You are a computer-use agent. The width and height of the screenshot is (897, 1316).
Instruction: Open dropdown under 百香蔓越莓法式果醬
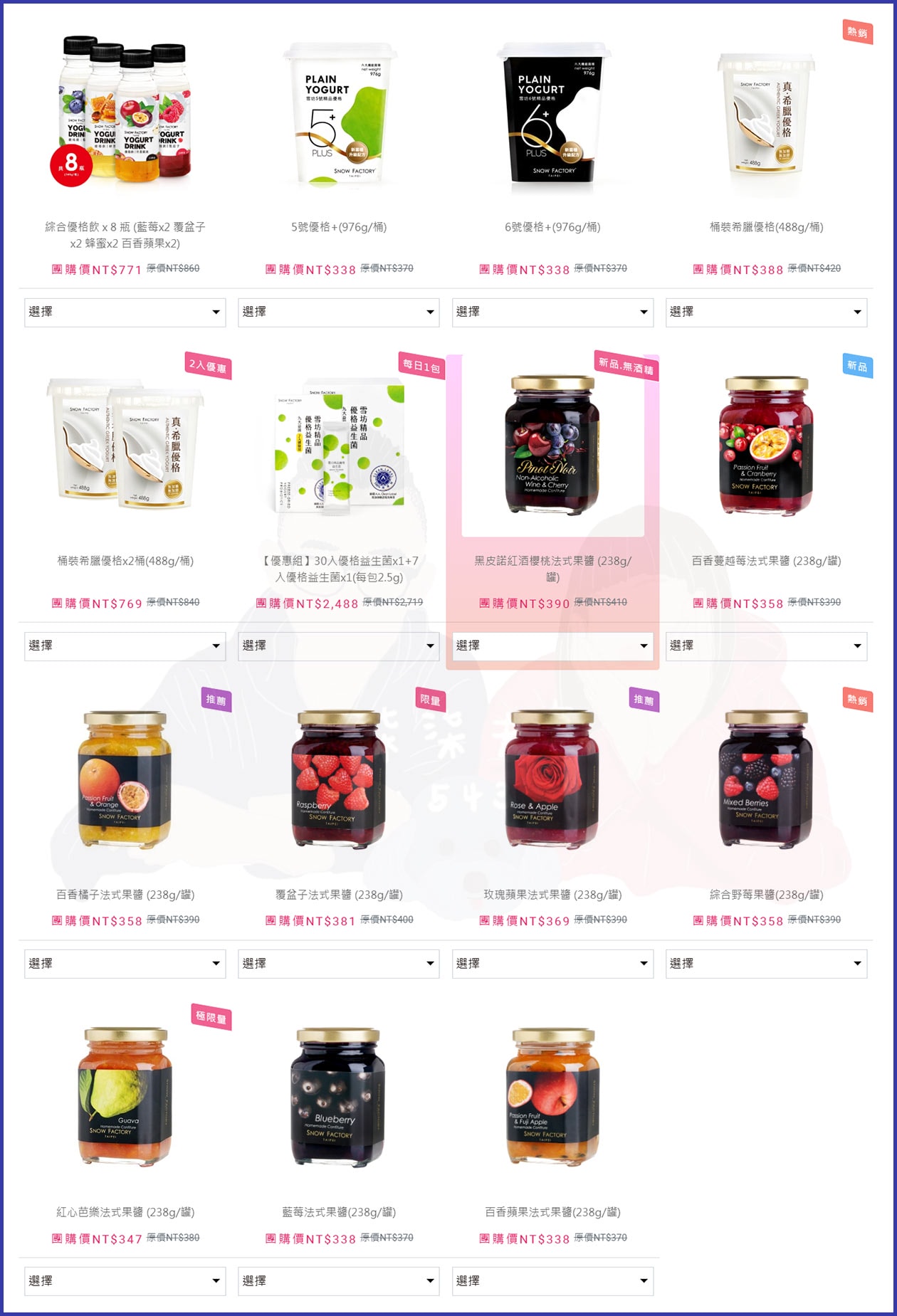(766, 646)
